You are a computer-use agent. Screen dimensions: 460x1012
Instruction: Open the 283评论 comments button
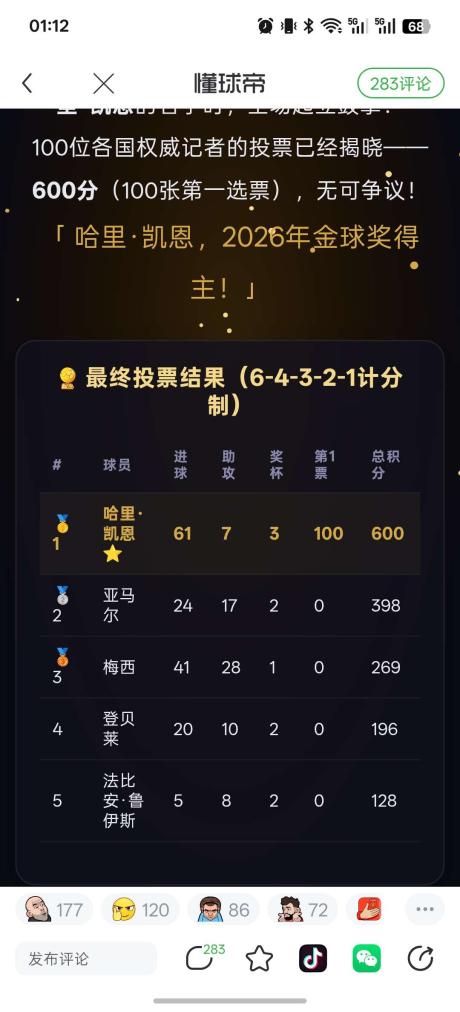[x=401, y=84]
